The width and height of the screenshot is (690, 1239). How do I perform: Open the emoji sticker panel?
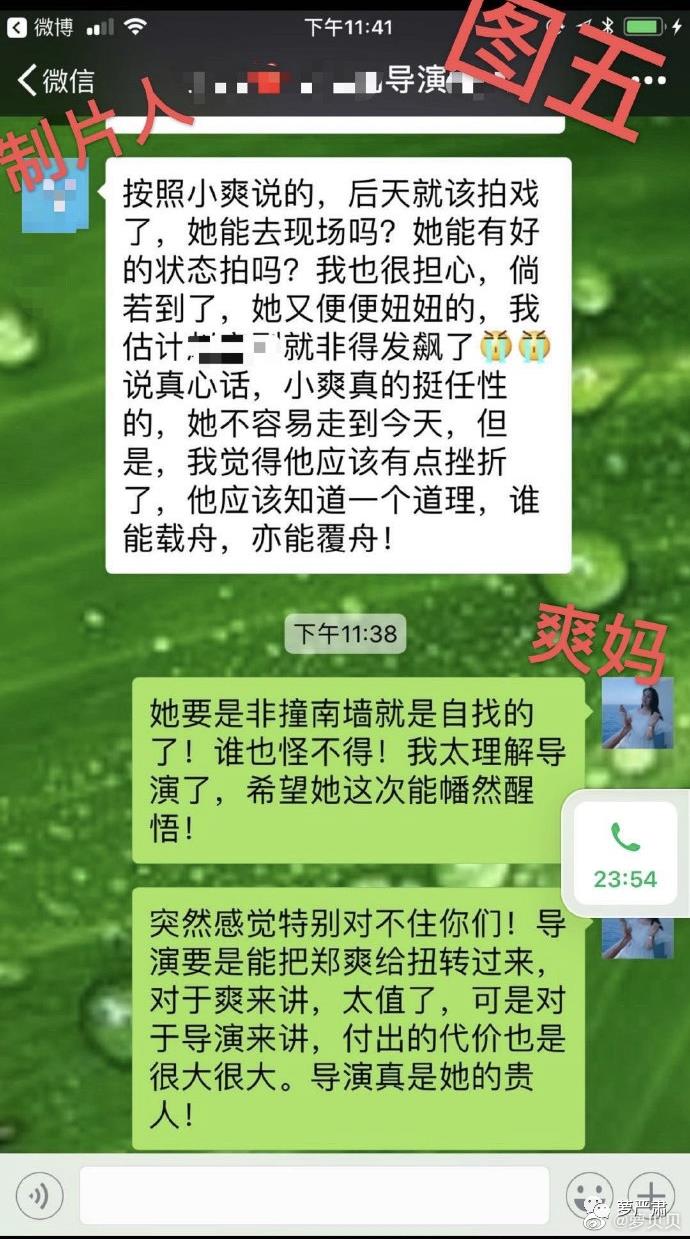[x=589, y=1194]
